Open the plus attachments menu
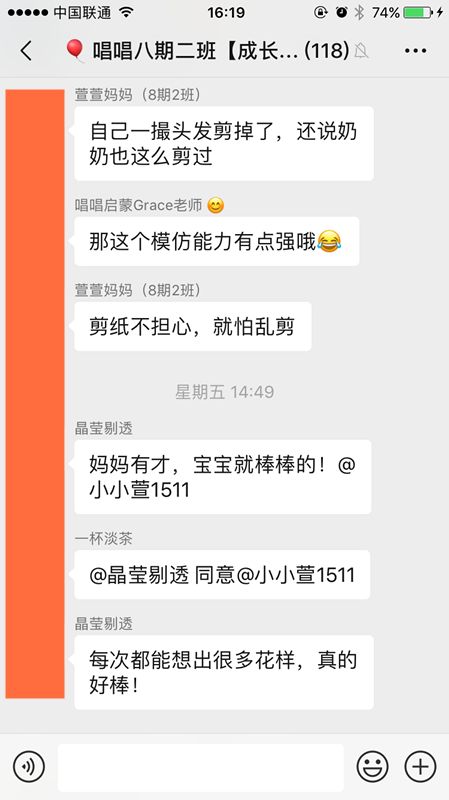449x800 pixels. tap(420, 766)
